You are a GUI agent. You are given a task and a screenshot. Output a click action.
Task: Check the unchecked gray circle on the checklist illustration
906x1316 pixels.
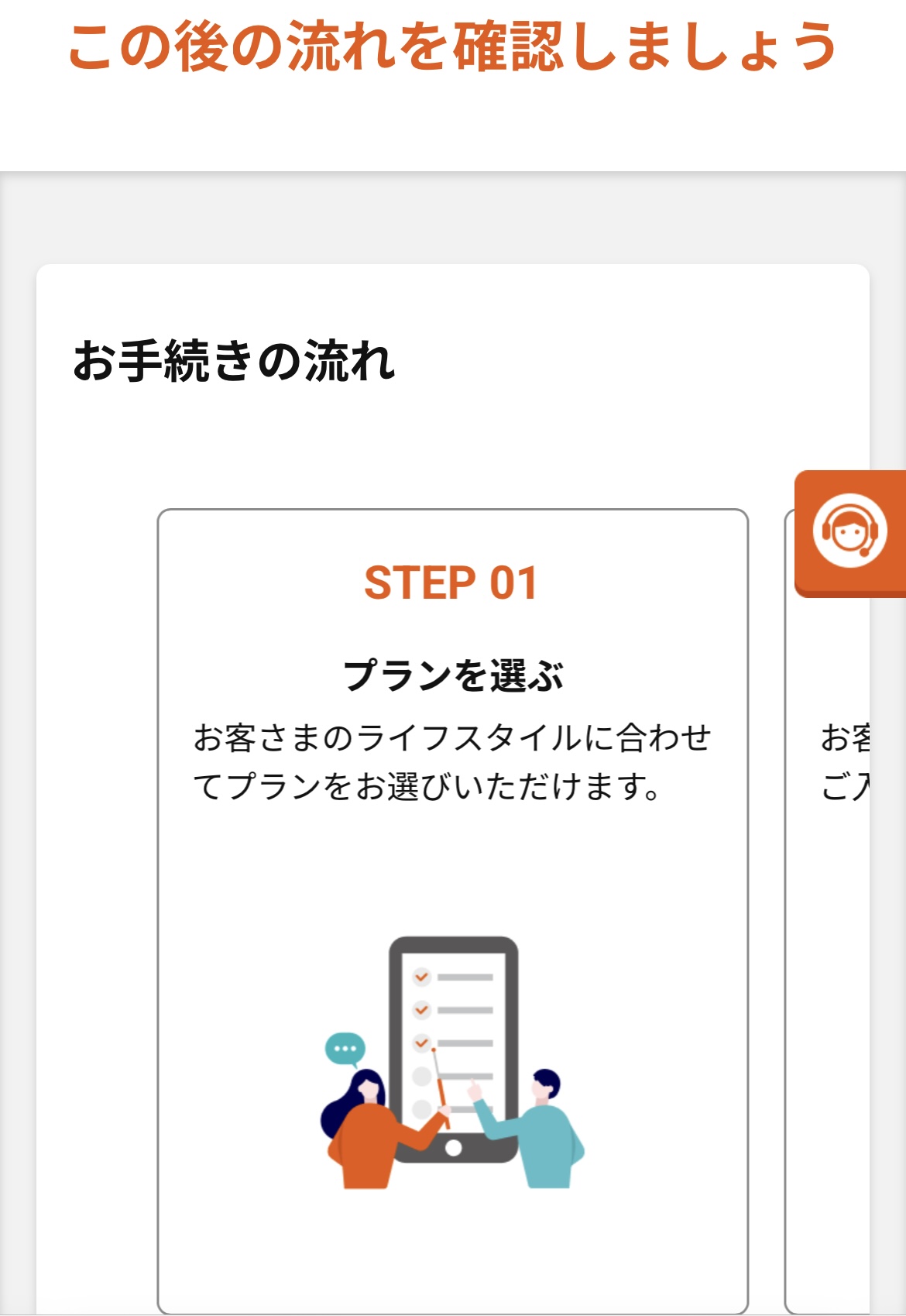[420, 1077]
